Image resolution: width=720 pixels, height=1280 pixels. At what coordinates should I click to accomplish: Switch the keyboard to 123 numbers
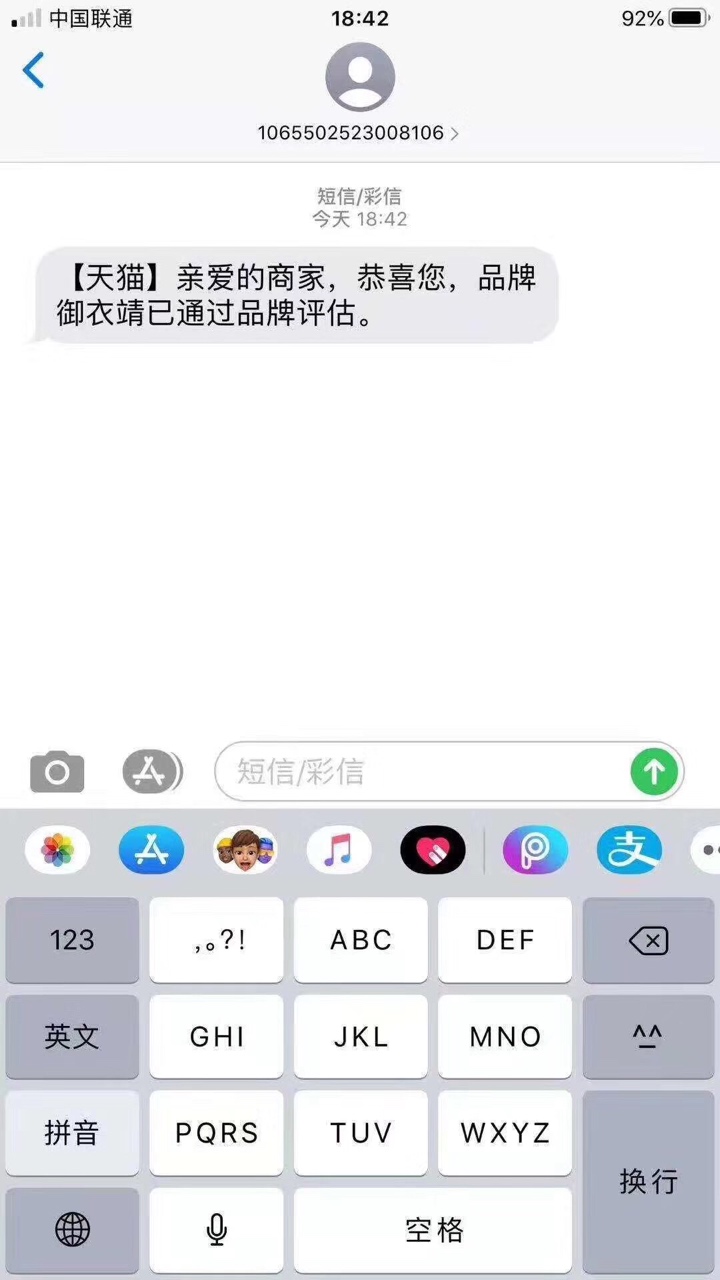click(x=72, y=940)
